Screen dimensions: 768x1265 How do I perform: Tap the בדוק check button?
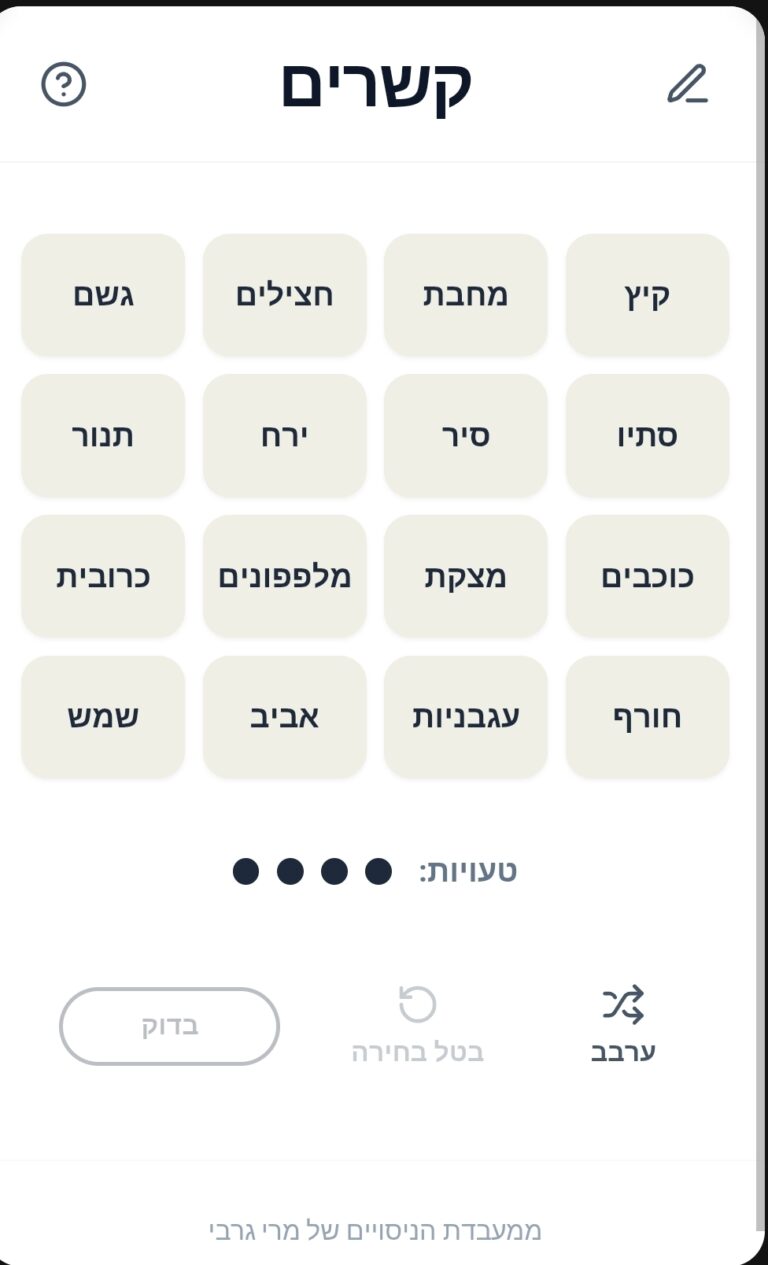(169, 1027)
